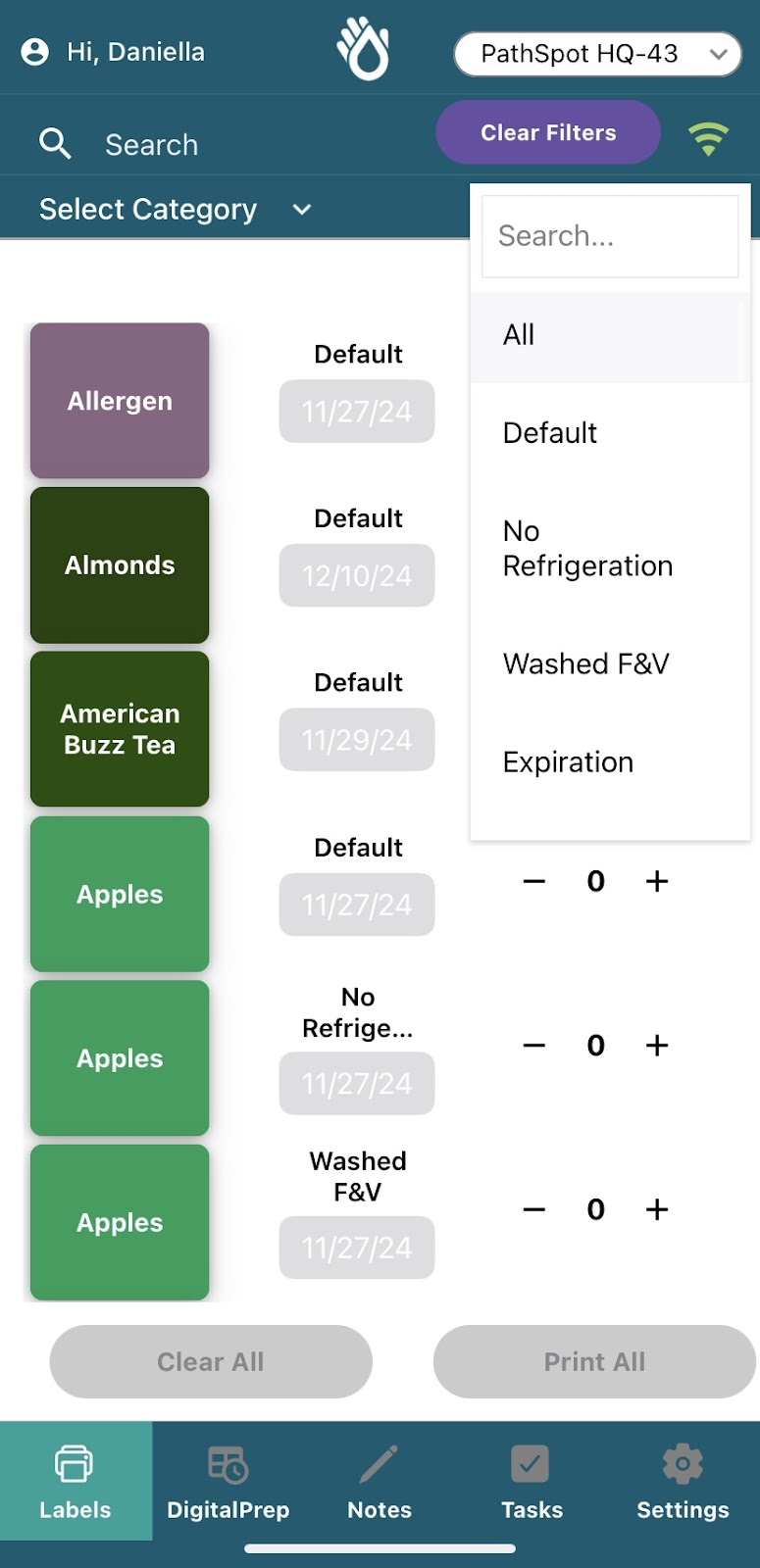
Task: Choose Expiration from the dropdown
Action: click(x=610, y=762)
